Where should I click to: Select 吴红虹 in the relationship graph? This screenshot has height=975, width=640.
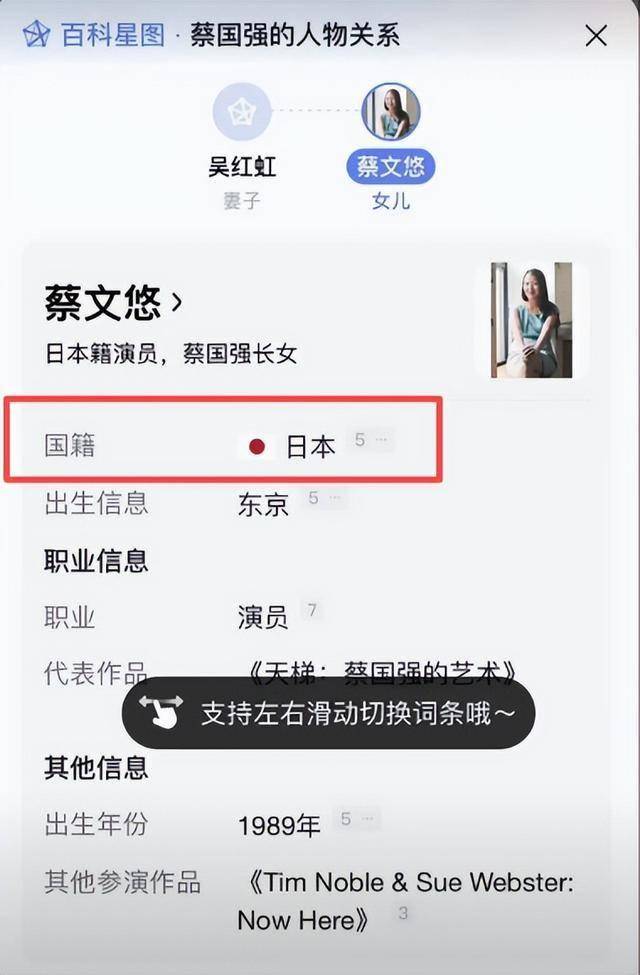click(241, 113)
